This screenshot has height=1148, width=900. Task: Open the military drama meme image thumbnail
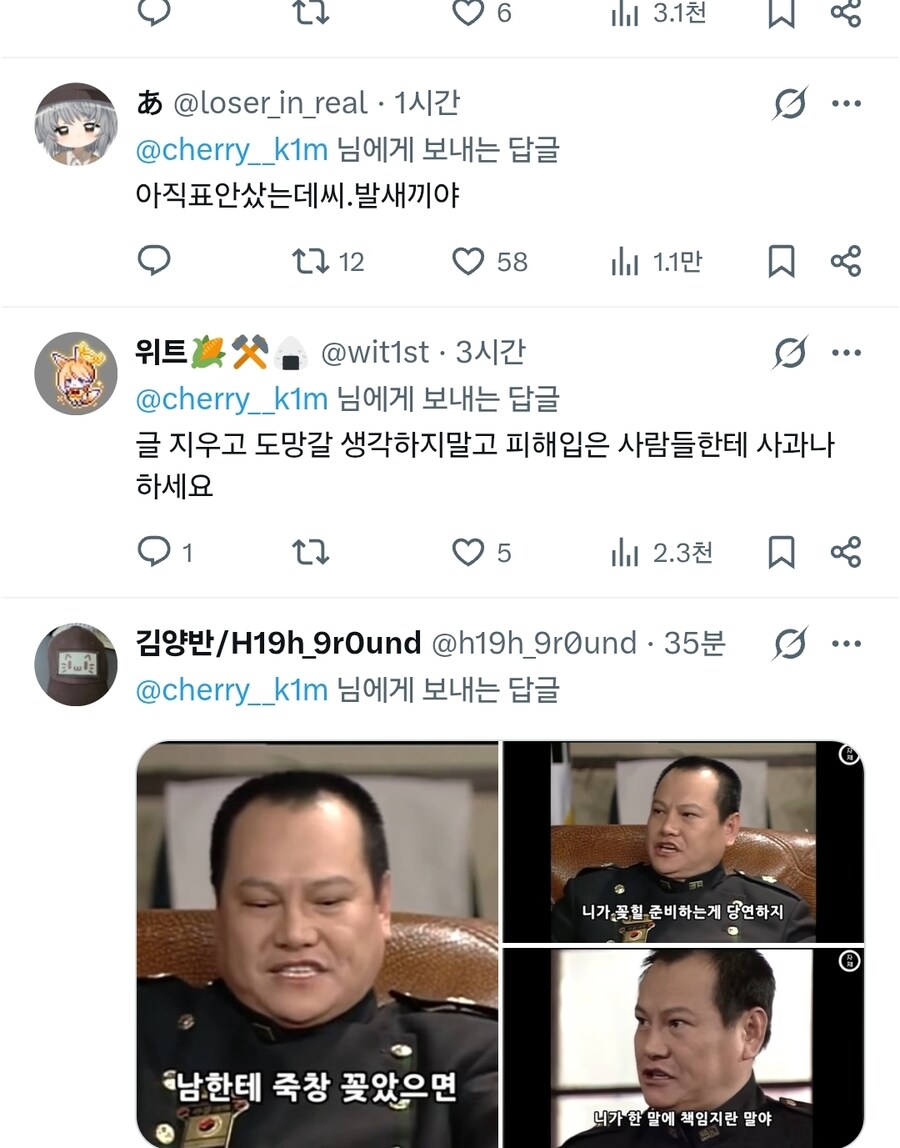(320, 940)
